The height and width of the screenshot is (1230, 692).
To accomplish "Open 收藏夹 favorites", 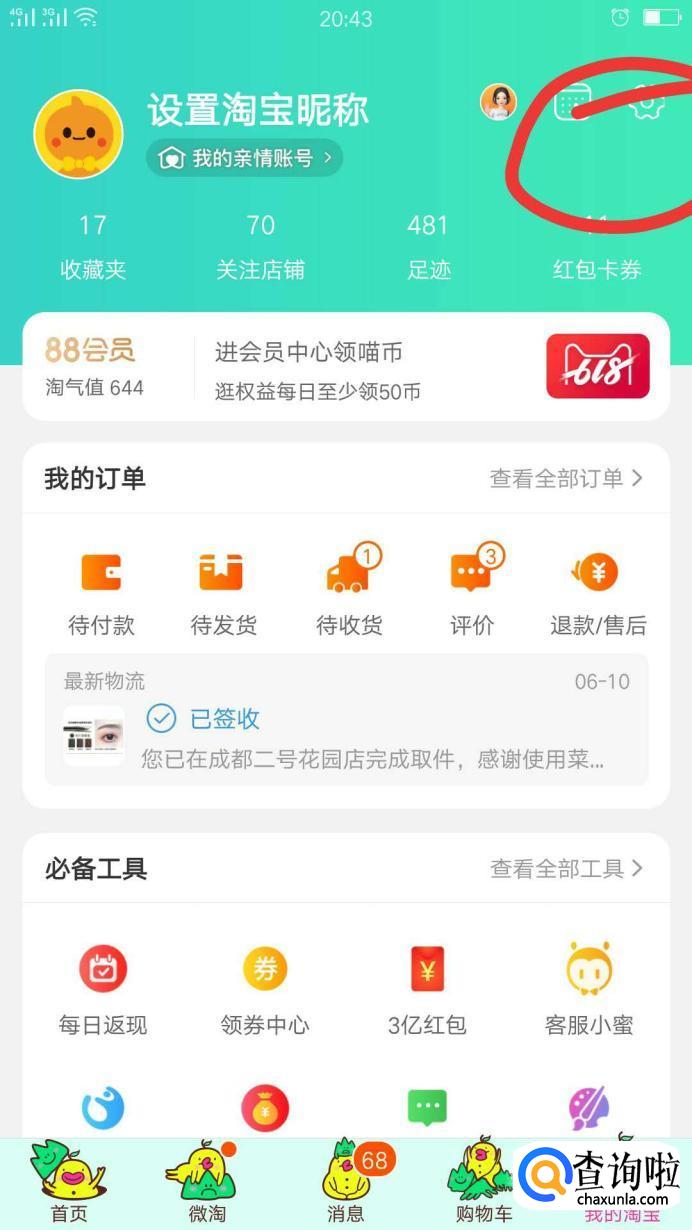I will pos(93,247).
